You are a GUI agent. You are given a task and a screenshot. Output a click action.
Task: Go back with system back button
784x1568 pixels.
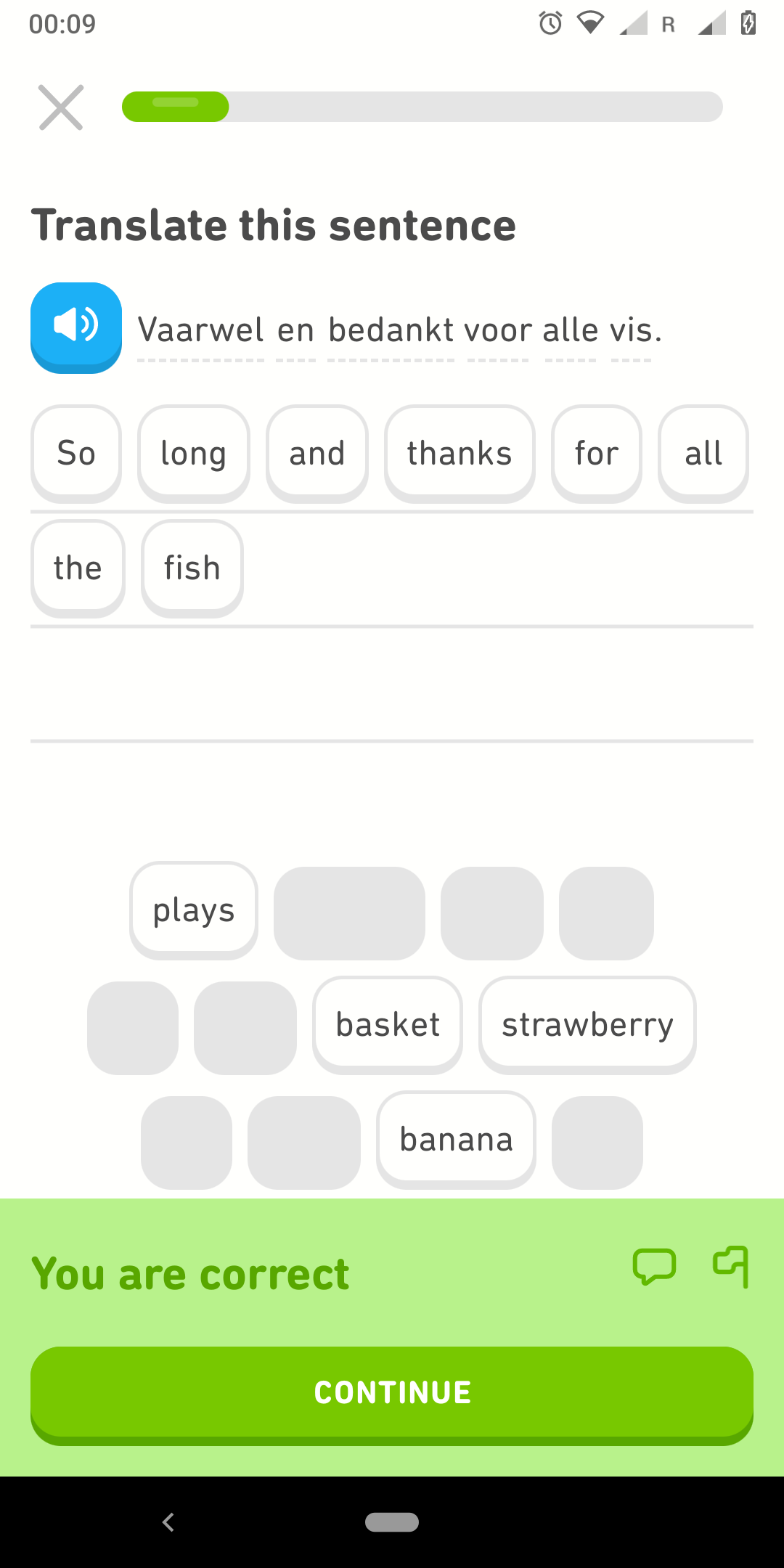coord(168,1522)
